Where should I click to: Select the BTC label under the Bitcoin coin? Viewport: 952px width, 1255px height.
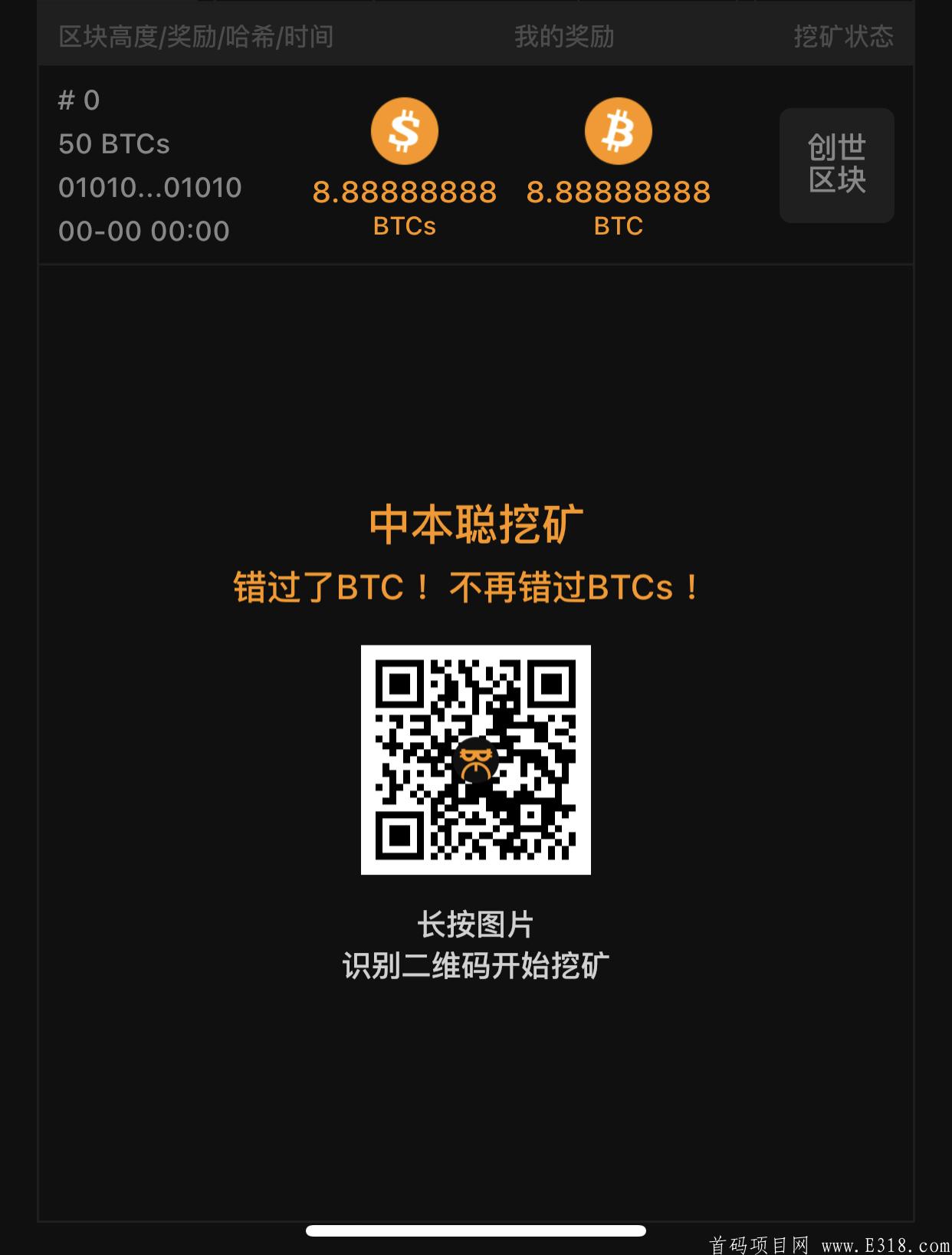(618, 226)
